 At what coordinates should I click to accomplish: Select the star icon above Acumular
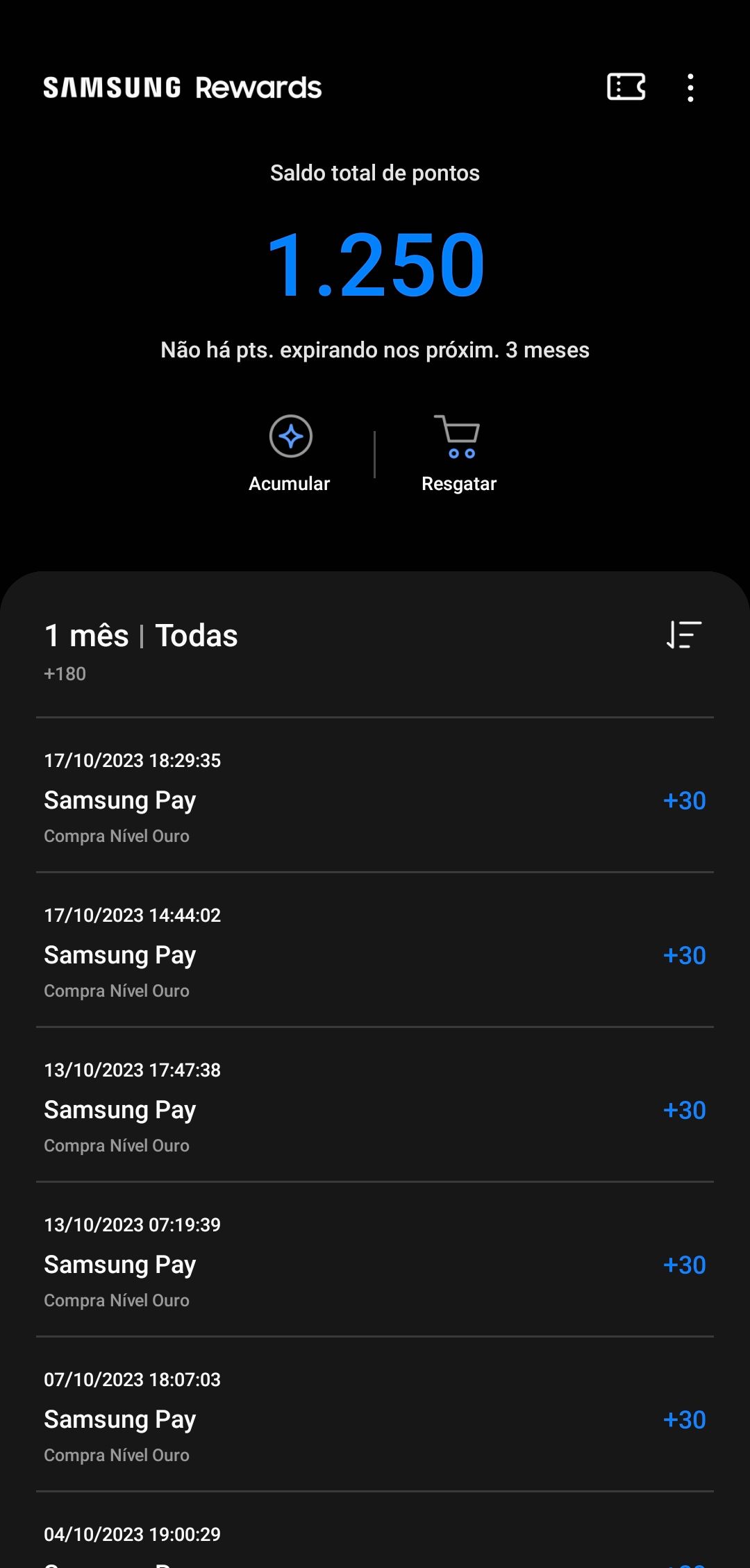pos(290,436)
